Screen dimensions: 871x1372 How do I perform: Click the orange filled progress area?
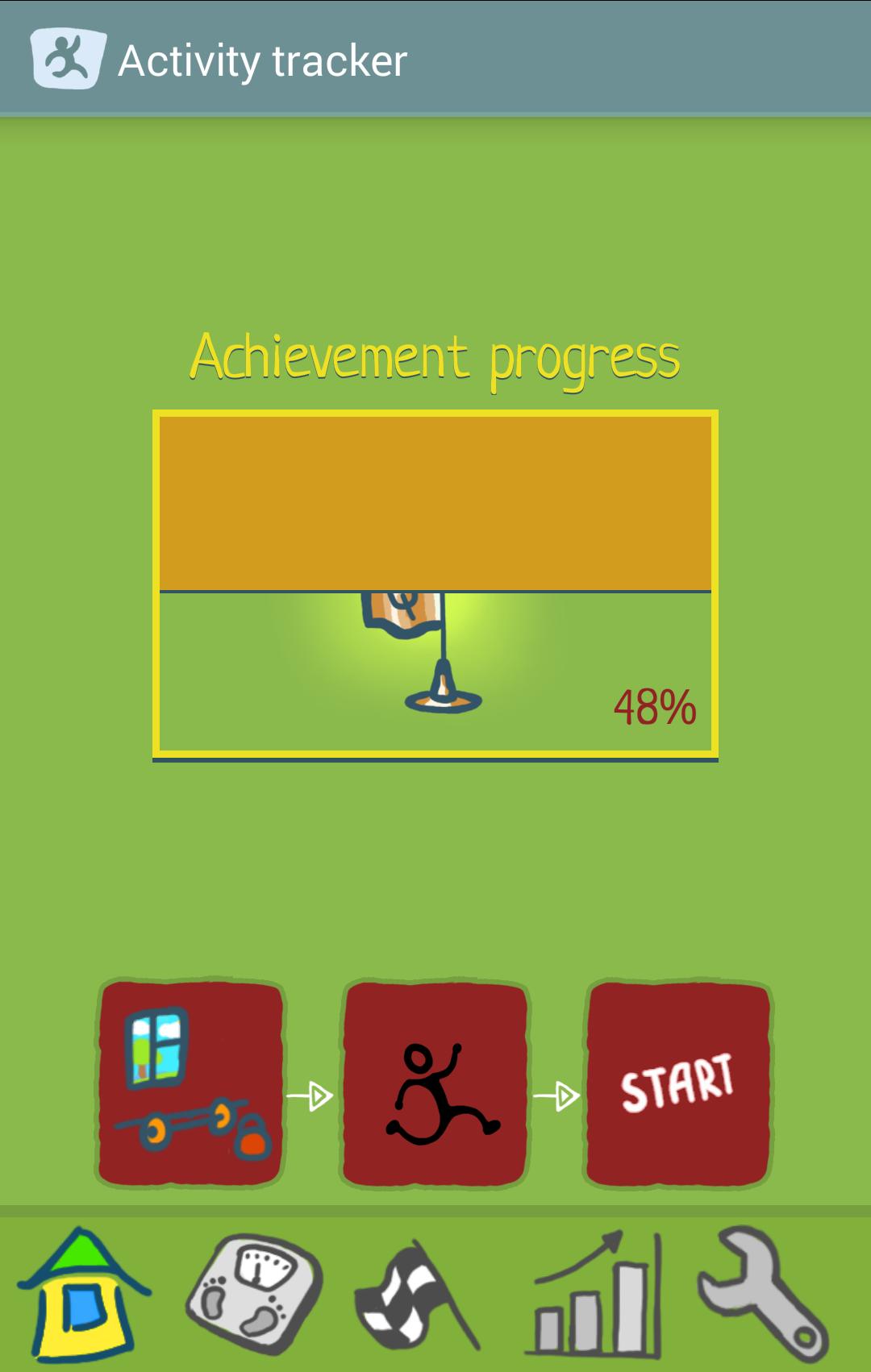[x=435, y=500]
